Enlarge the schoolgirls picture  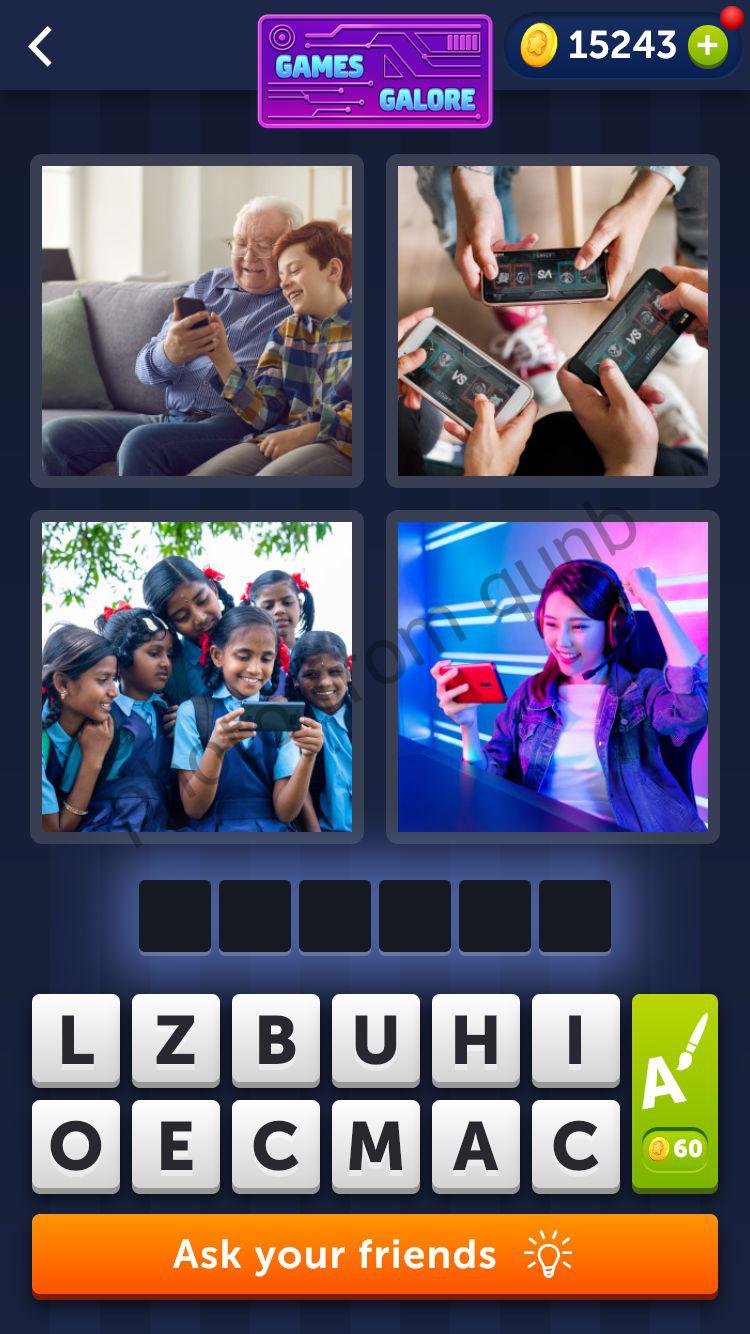pyautogui.click(x=197, y=677)
